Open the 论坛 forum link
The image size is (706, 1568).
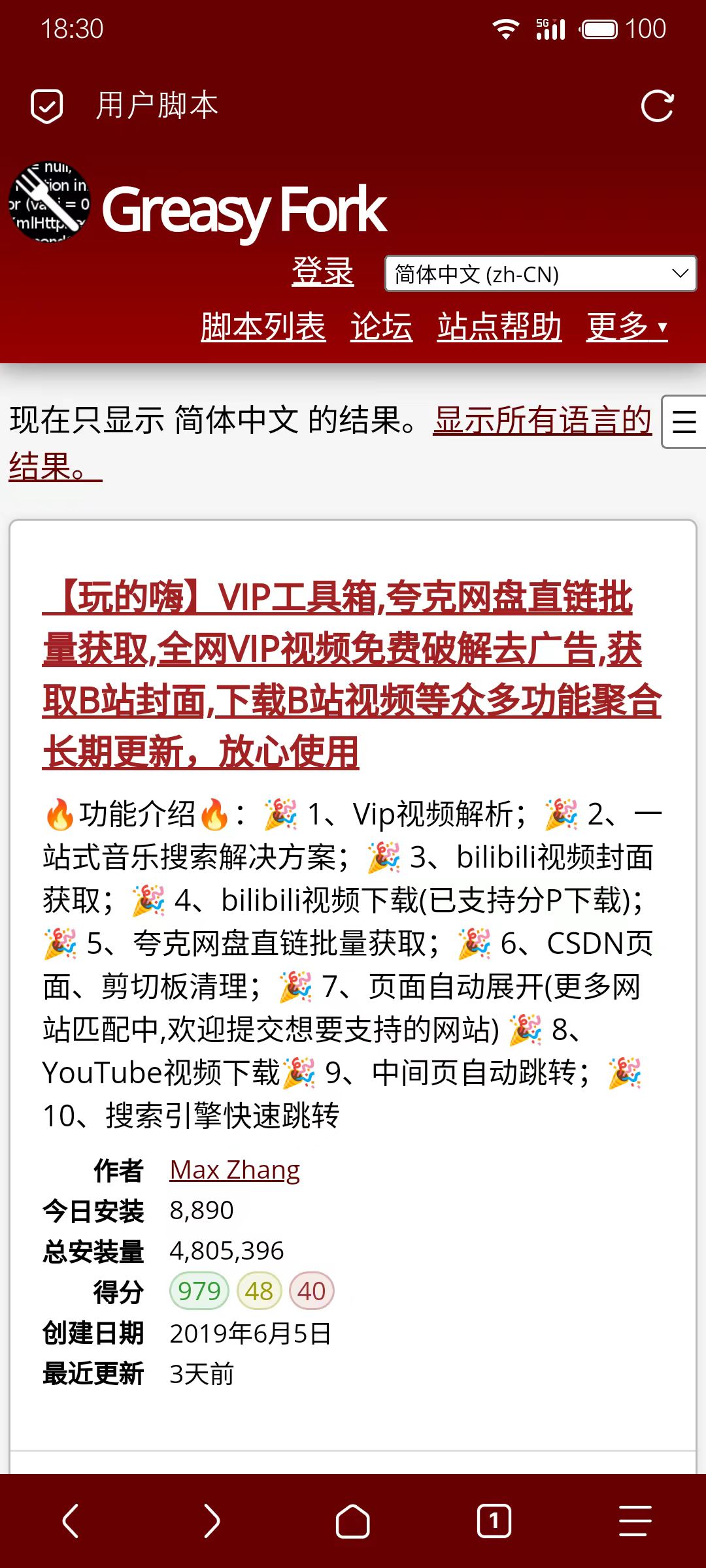point(382,326)
